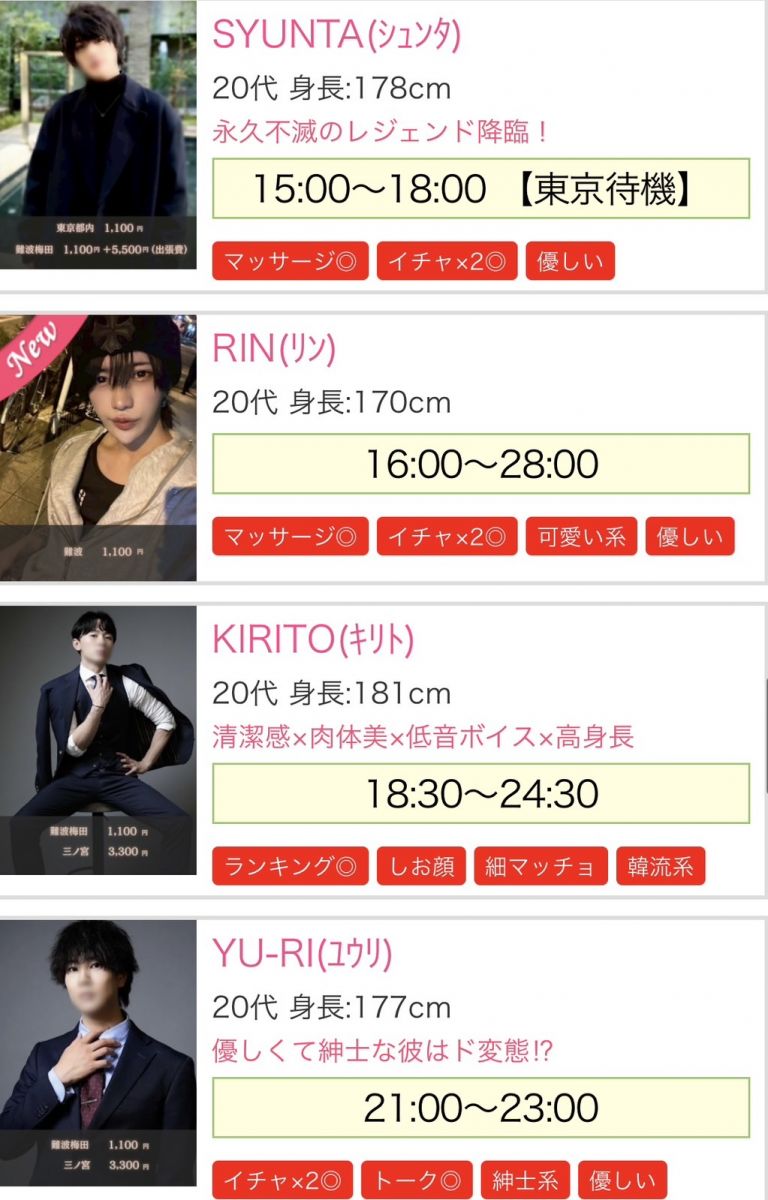
Task: Select the ランキング◎ tag on KIRITO's card
Action: click(290, 866)
